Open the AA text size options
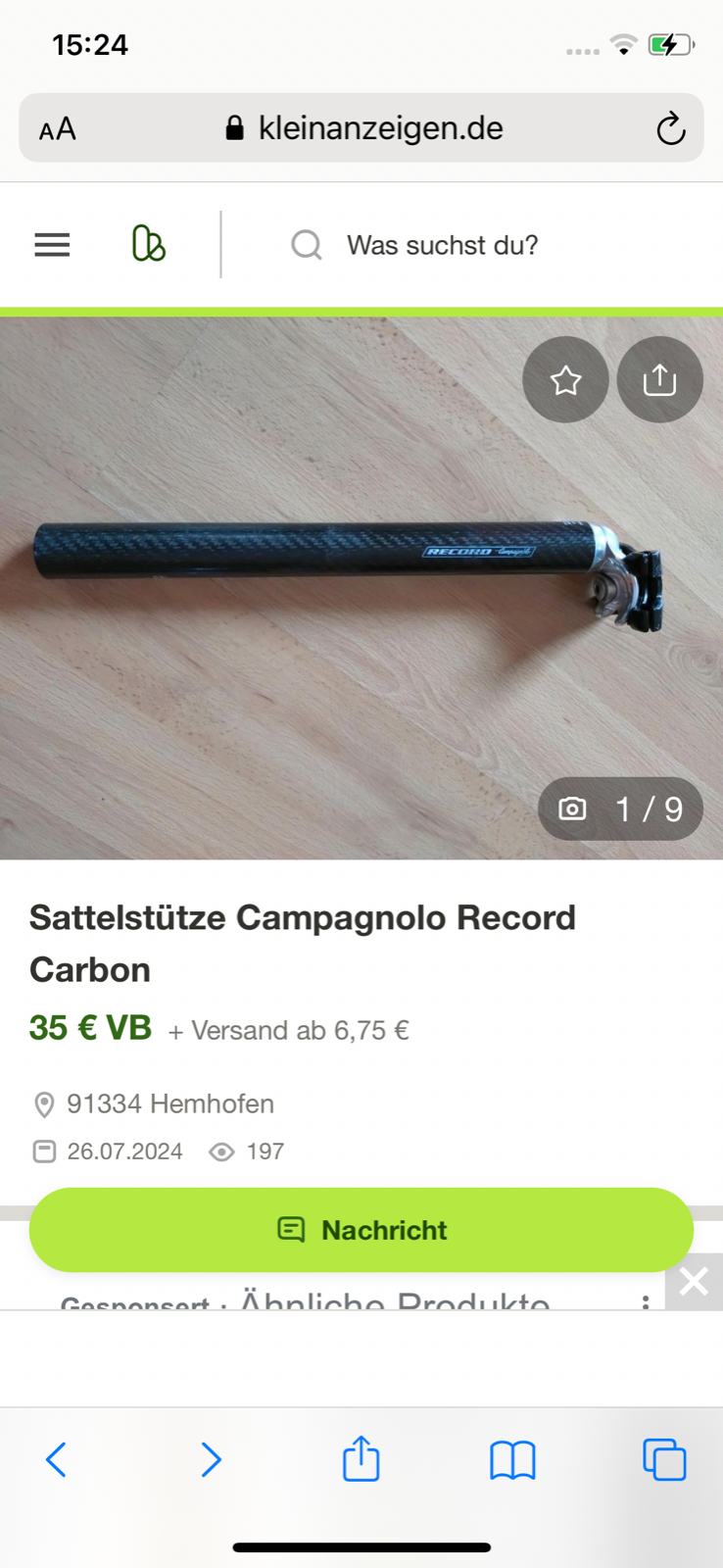Screen dimensions: 723x1568 [x=58, y=128]
